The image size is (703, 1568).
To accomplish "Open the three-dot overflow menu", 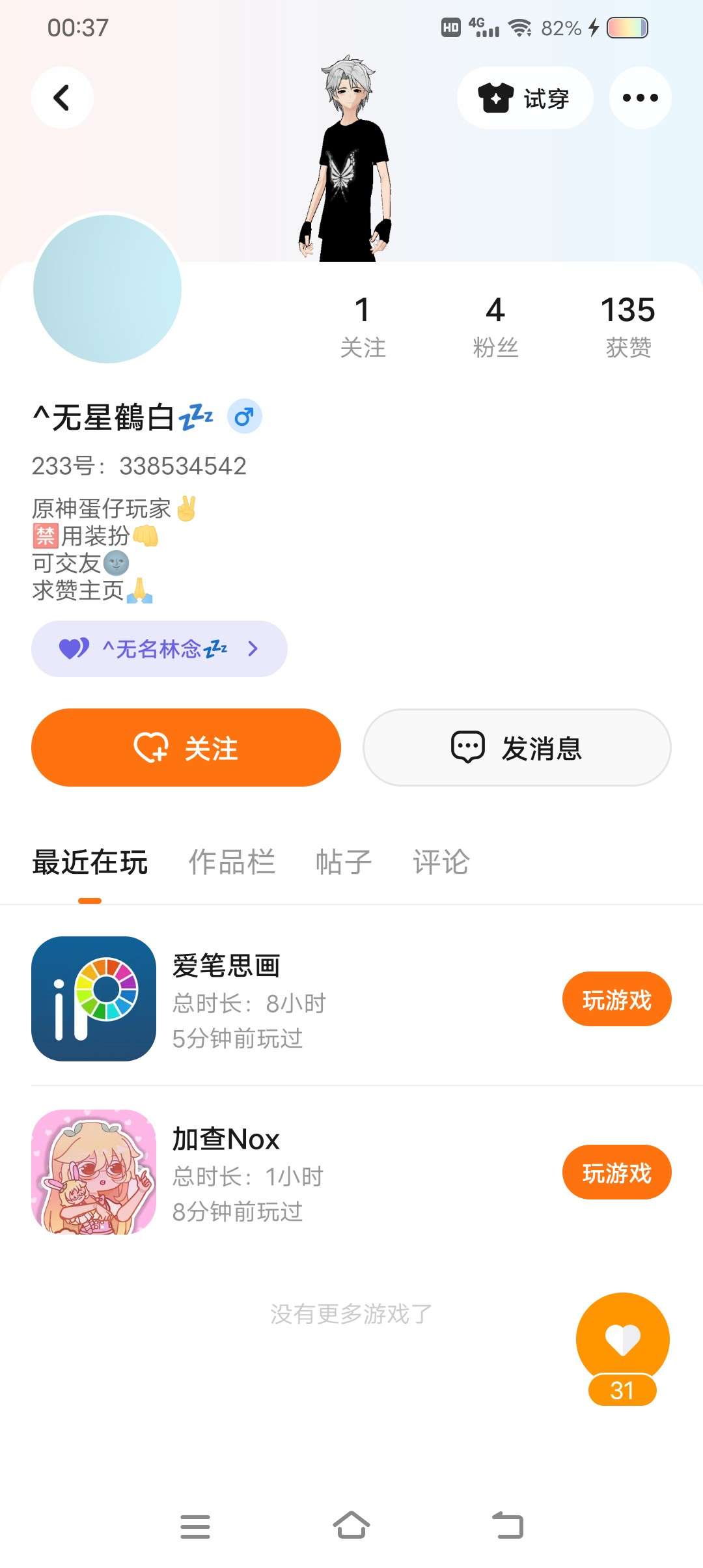I will [640, 98].
